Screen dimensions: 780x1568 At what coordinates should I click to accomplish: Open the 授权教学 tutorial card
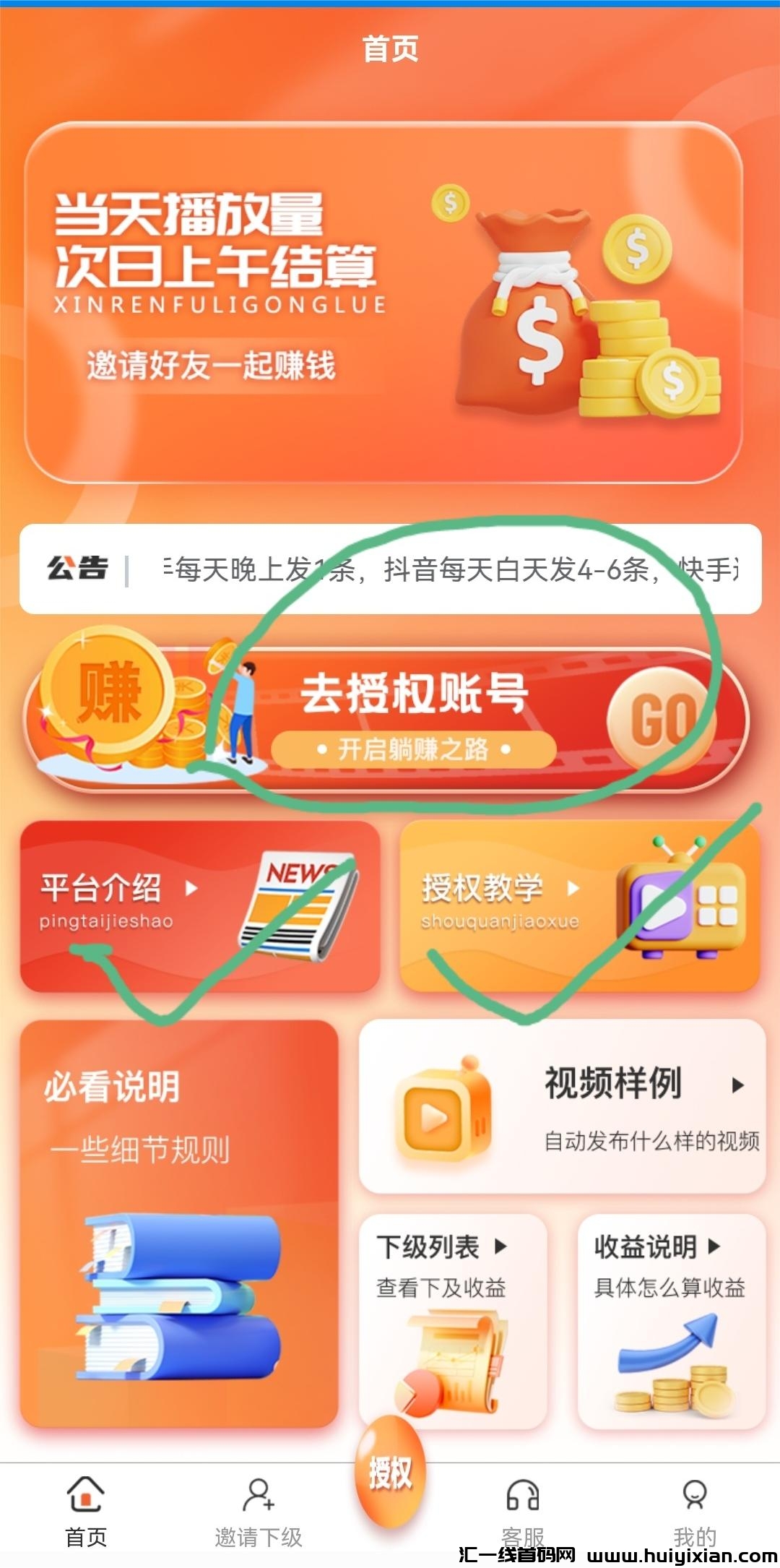(579, 905)
